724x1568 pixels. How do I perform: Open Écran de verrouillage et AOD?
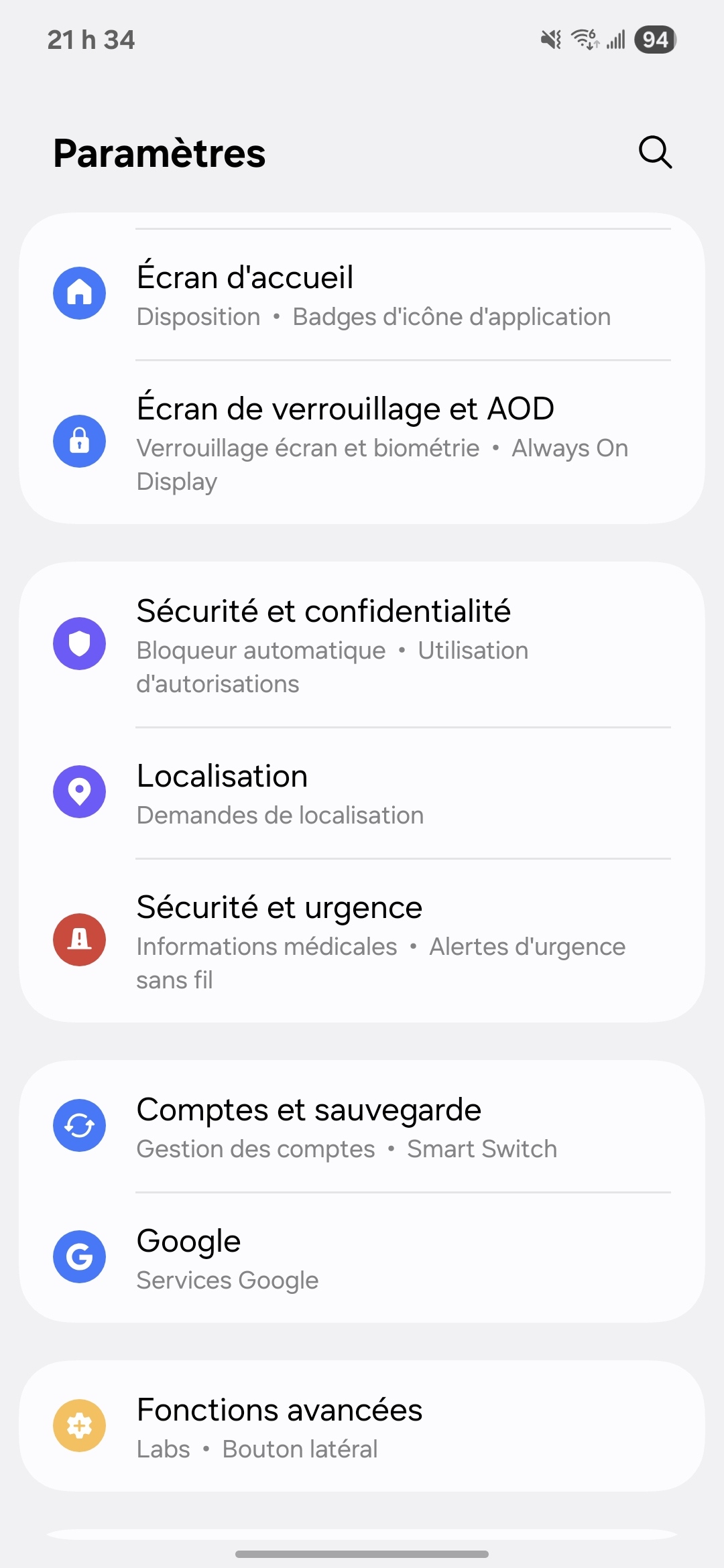pyautogui.click(x=362, y=442)
